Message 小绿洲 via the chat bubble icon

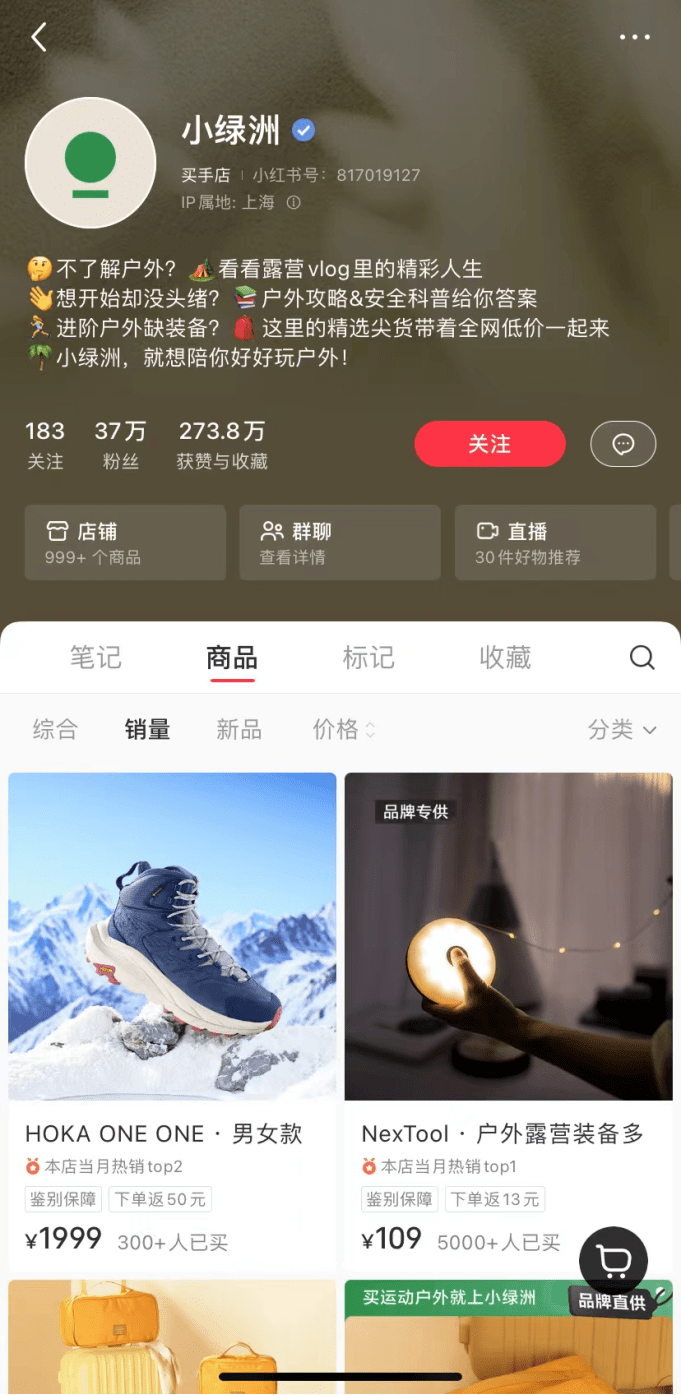623,444
